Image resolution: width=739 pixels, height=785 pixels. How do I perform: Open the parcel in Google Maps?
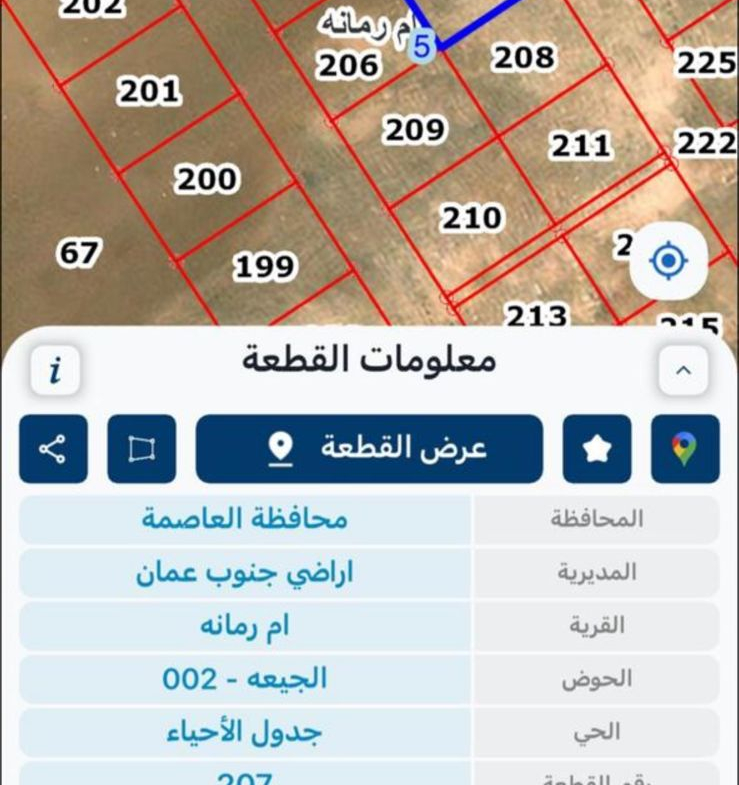[685, 449]
